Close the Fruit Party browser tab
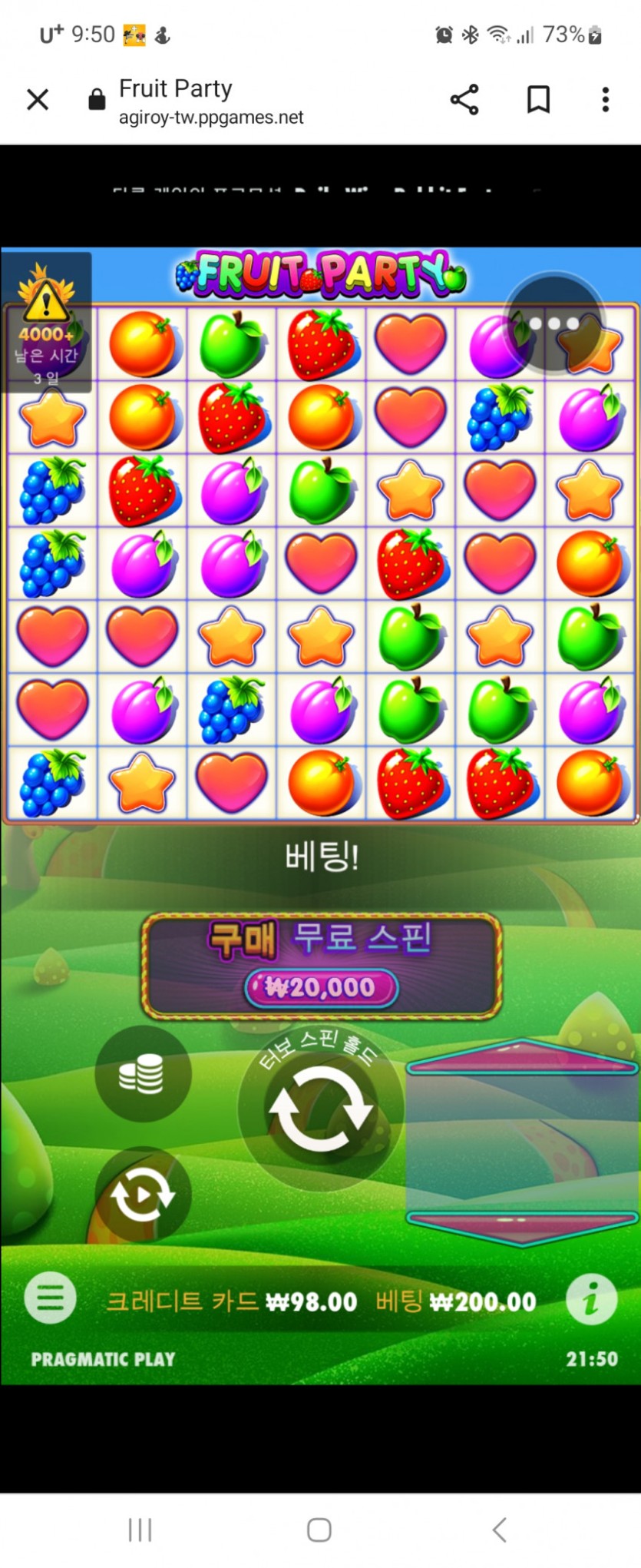The image size is (641, 1568). click(x=38, y=99)
